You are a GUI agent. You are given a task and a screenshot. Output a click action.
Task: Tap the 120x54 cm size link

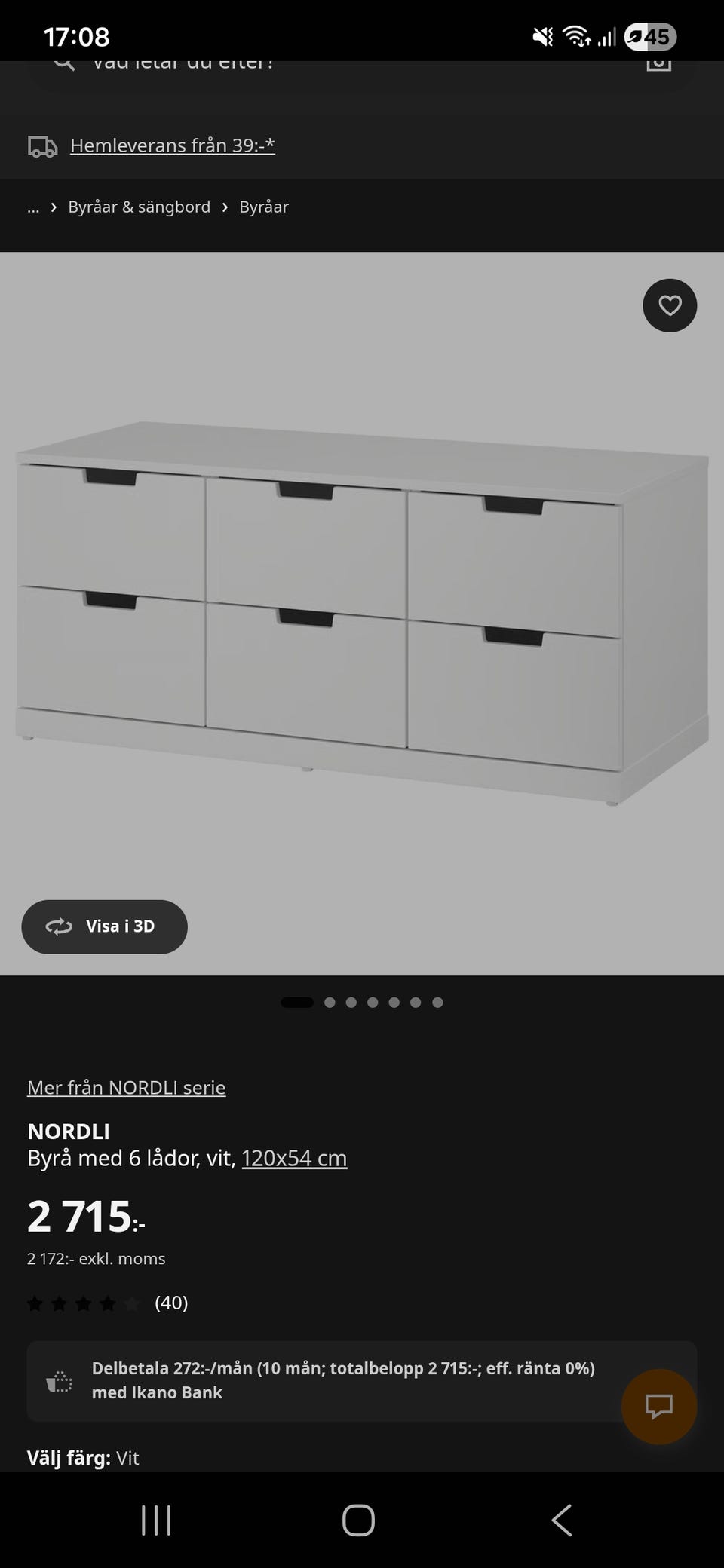coord(294,1158)
